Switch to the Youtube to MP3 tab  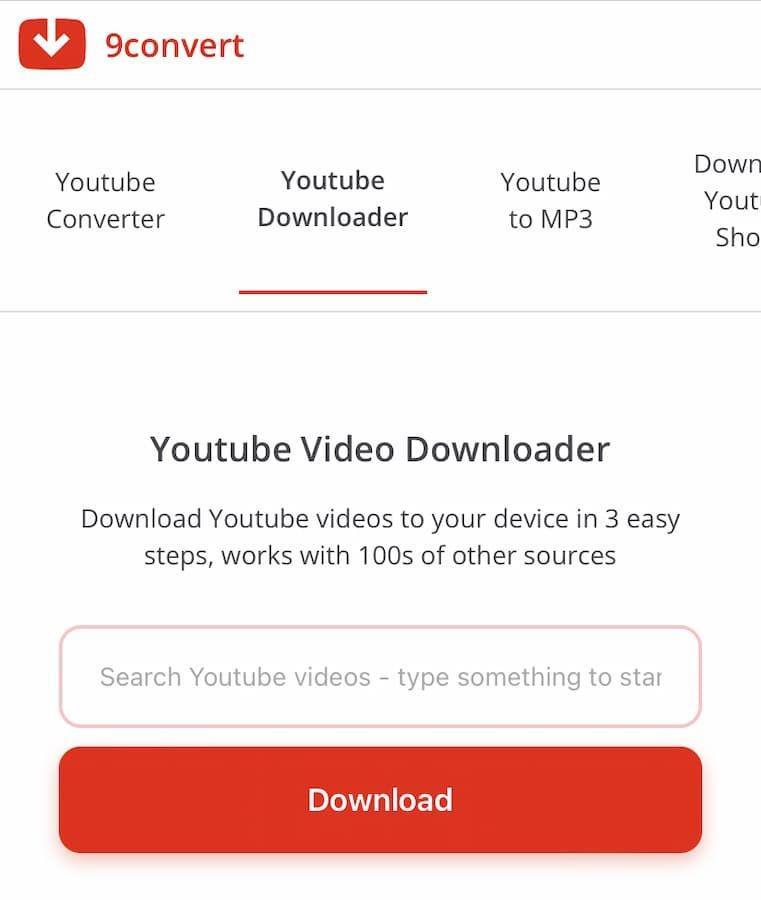550,201
